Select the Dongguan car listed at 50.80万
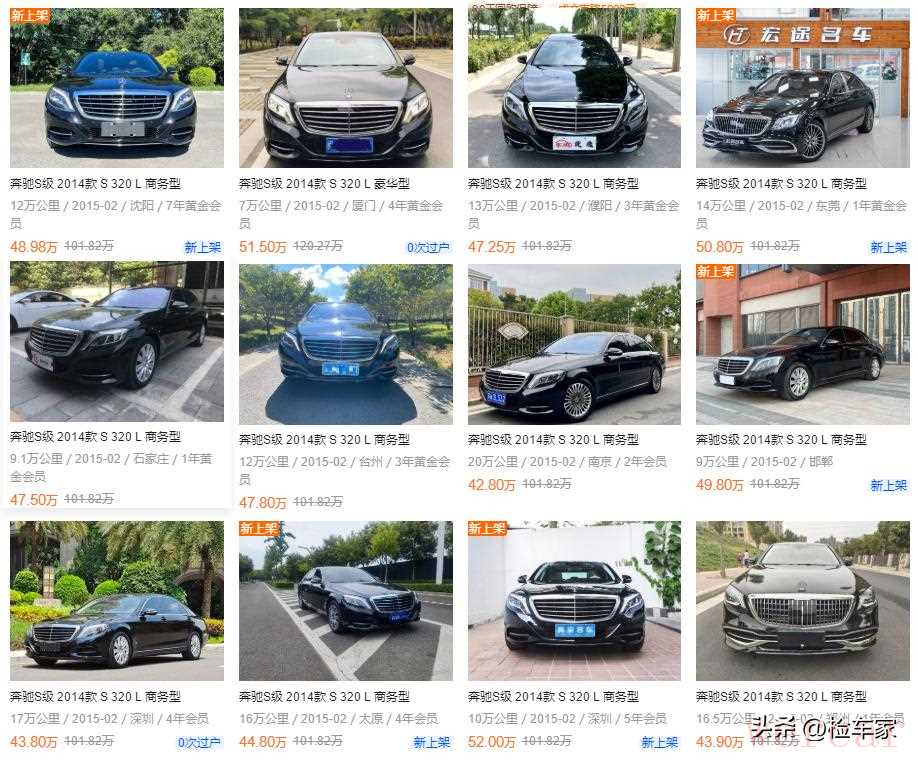 [802, 89]
